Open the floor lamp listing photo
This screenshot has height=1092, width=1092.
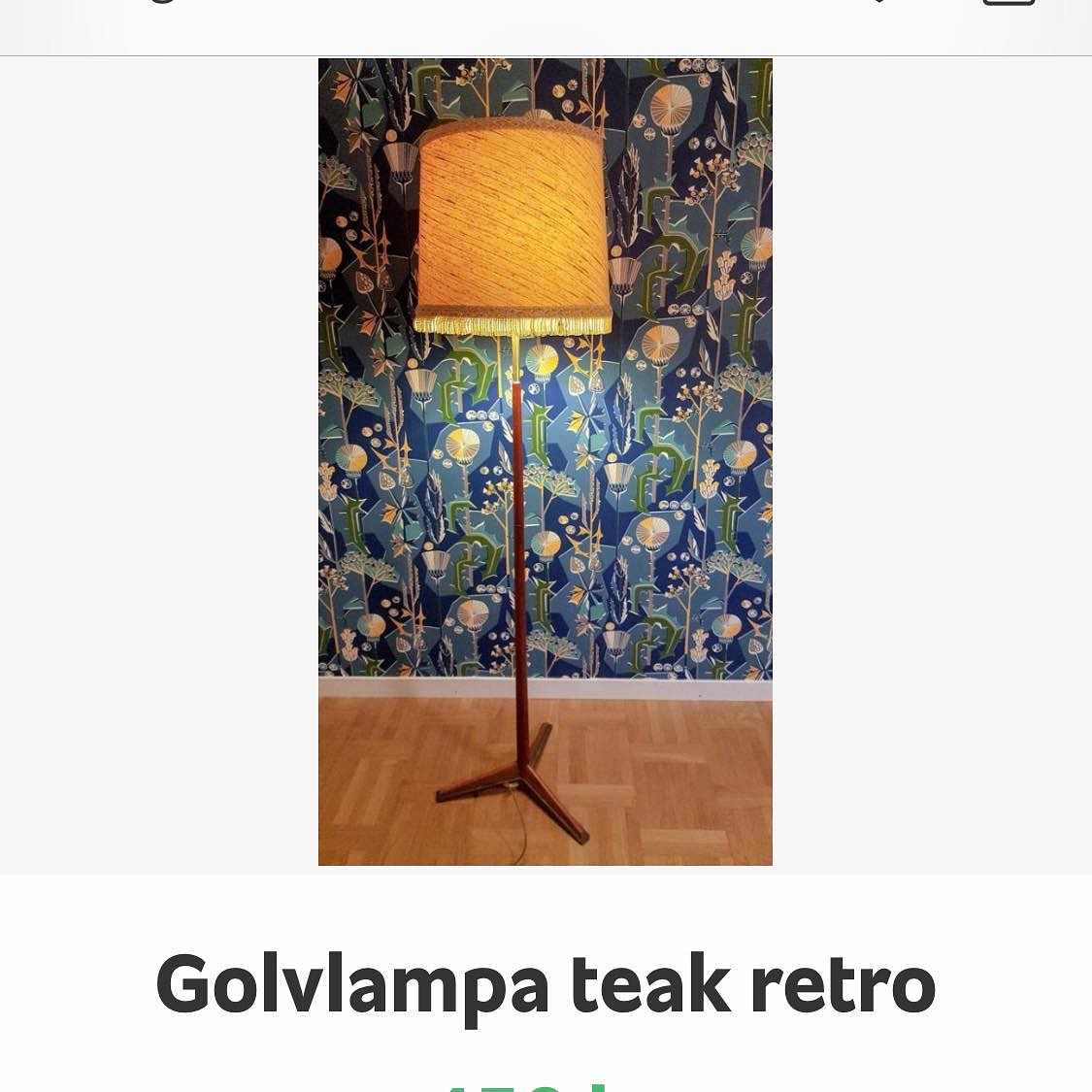[x=545, y=462]
